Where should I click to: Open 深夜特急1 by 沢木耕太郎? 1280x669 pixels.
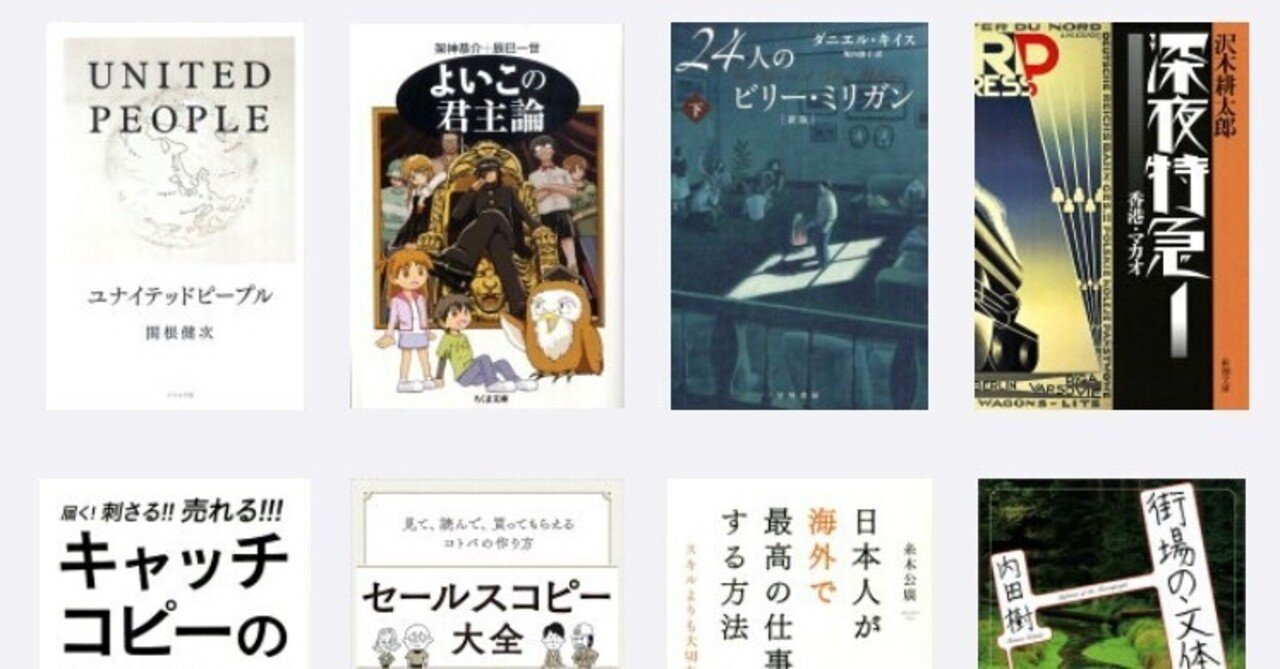click(x=1111, y=215)
